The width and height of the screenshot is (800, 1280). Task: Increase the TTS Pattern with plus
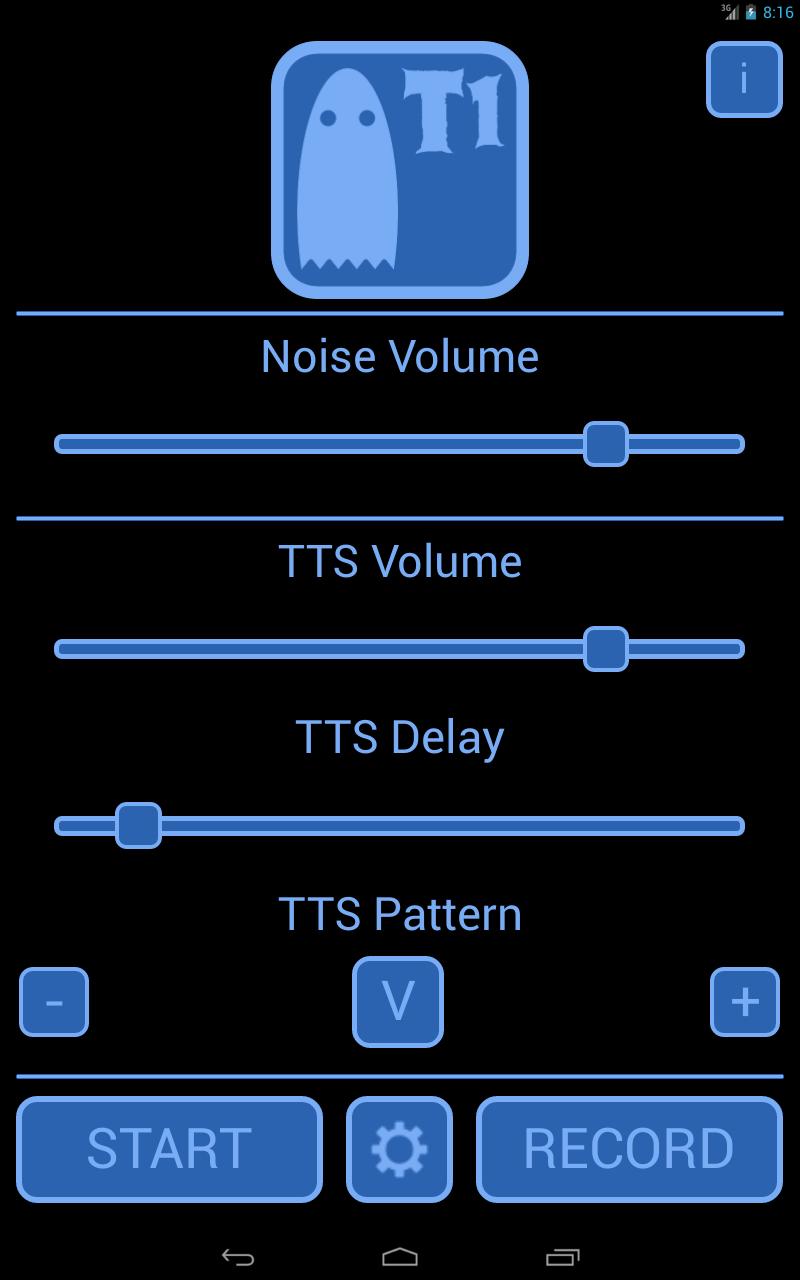(x=745, y=1002)
